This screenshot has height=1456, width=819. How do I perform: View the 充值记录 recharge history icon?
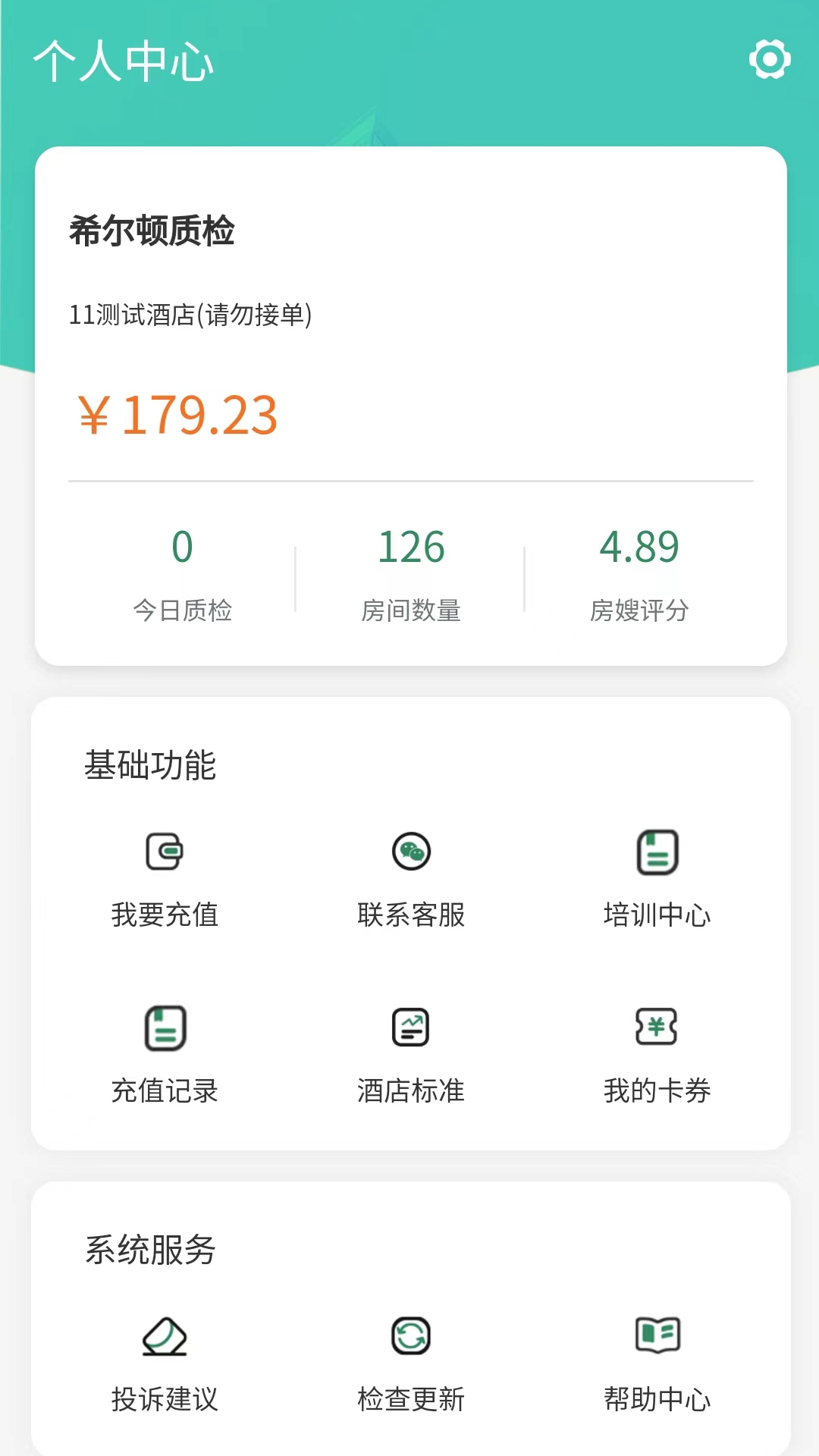164,1028
